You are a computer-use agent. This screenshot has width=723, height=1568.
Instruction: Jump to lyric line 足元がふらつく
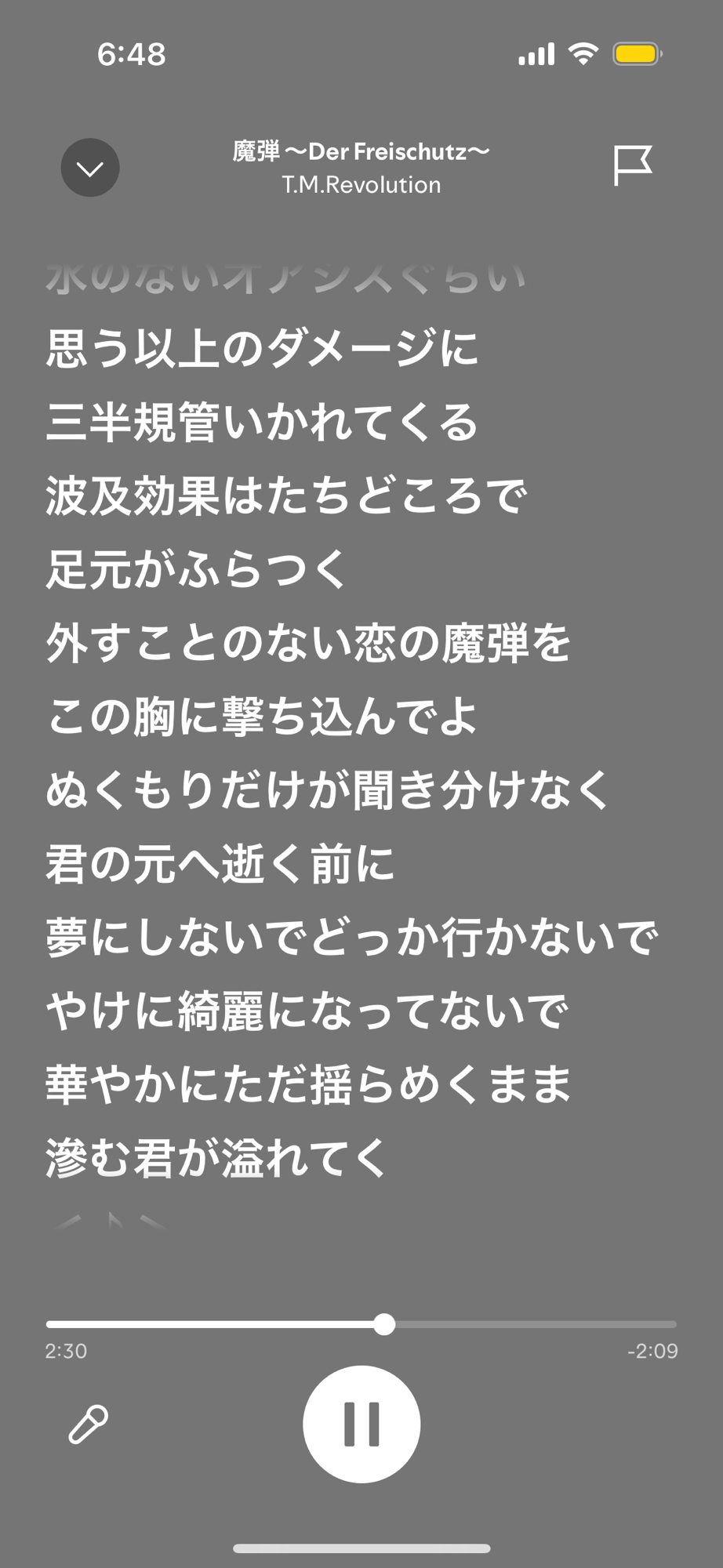196,569
